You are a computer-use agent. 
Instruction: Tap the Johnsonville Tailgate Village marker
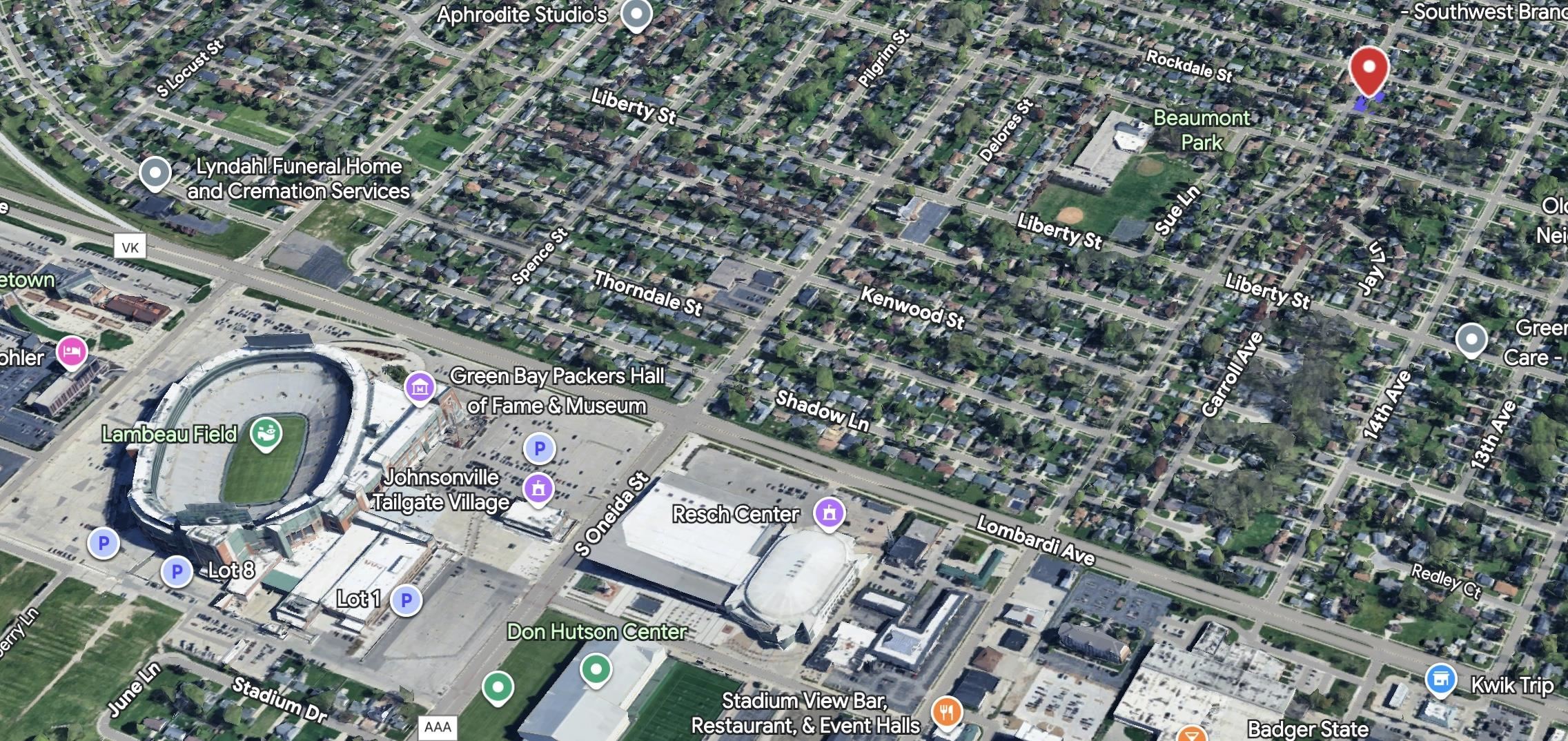click(x=538, y=488)
